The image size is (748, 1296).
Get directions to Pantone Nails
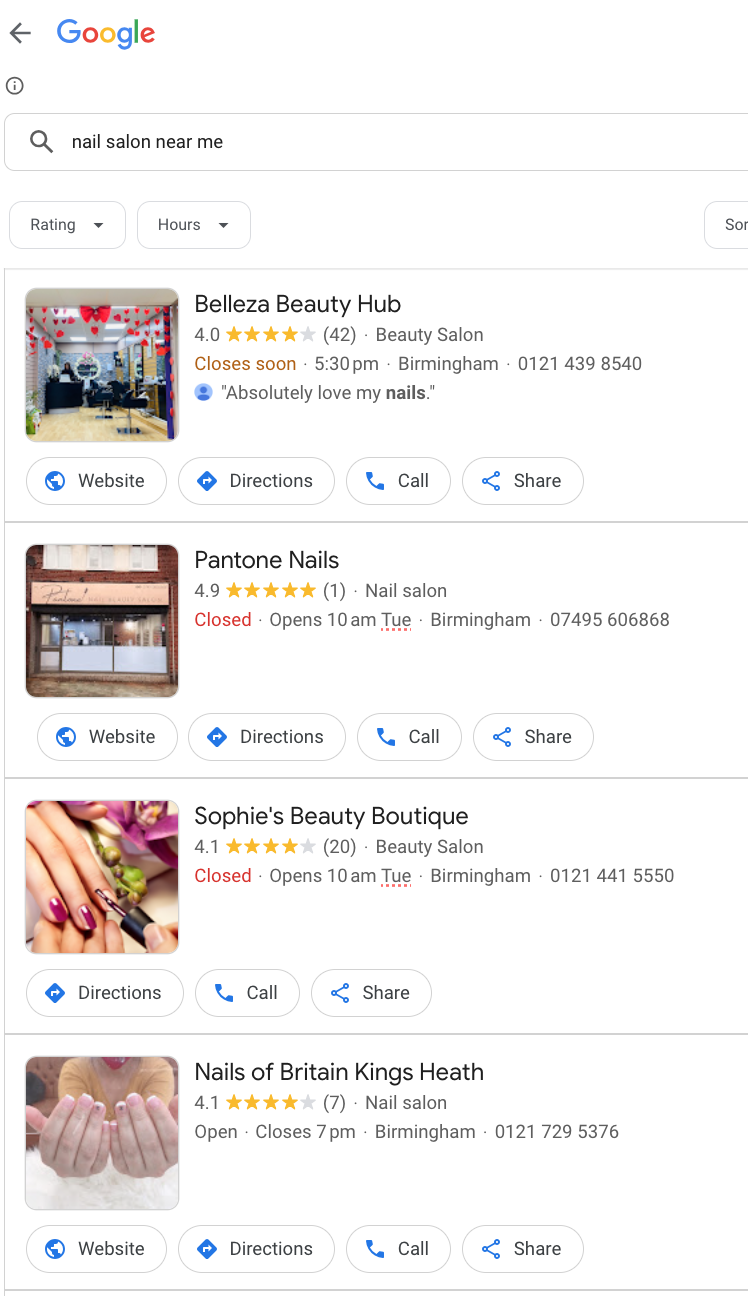click(267, 737)
